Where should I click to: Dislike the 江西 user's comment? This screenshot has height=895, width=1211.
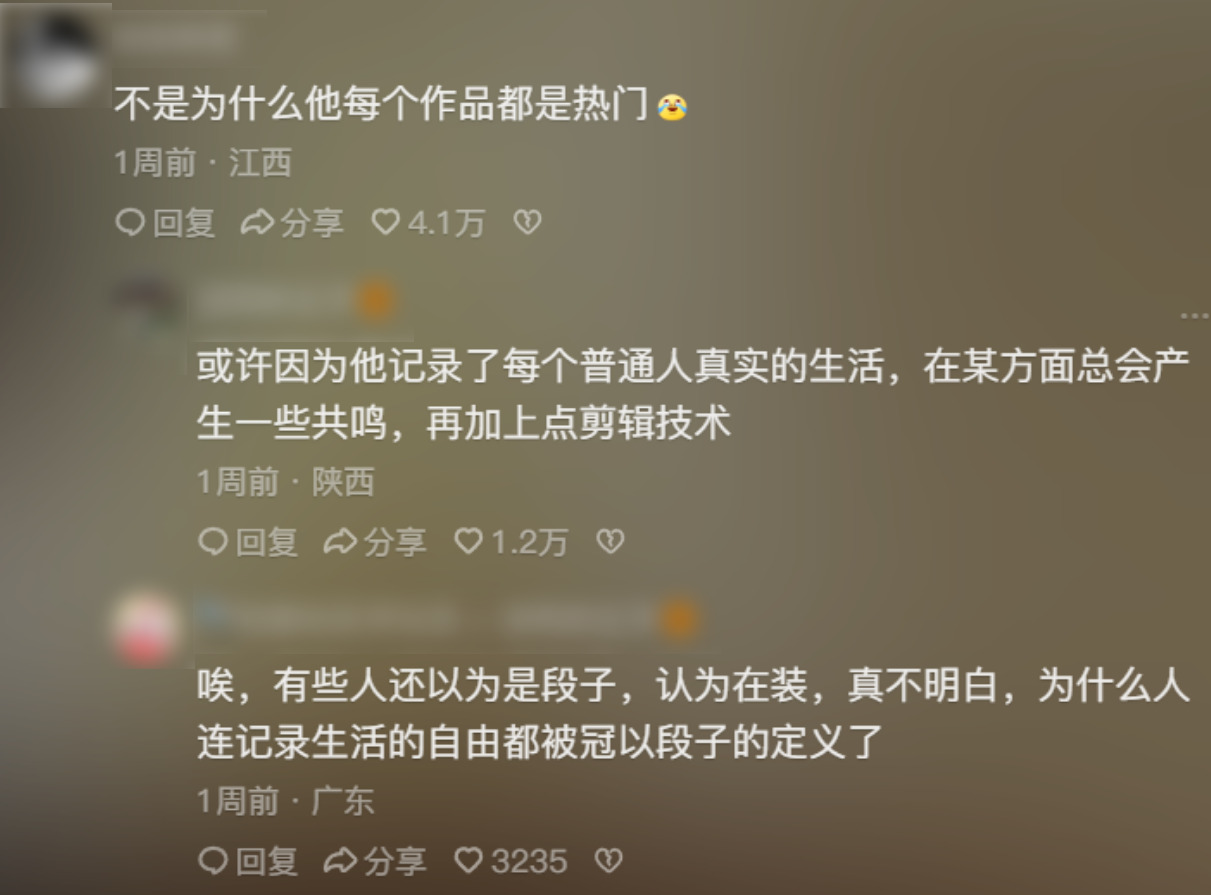point(527,222)
